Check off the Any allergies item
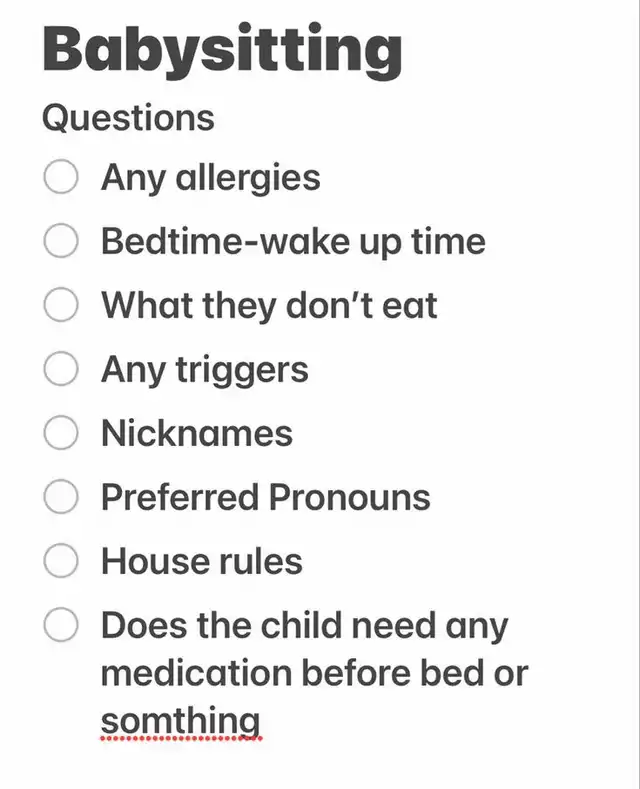Viewport: 640px width, 789px height. [61, 178]
